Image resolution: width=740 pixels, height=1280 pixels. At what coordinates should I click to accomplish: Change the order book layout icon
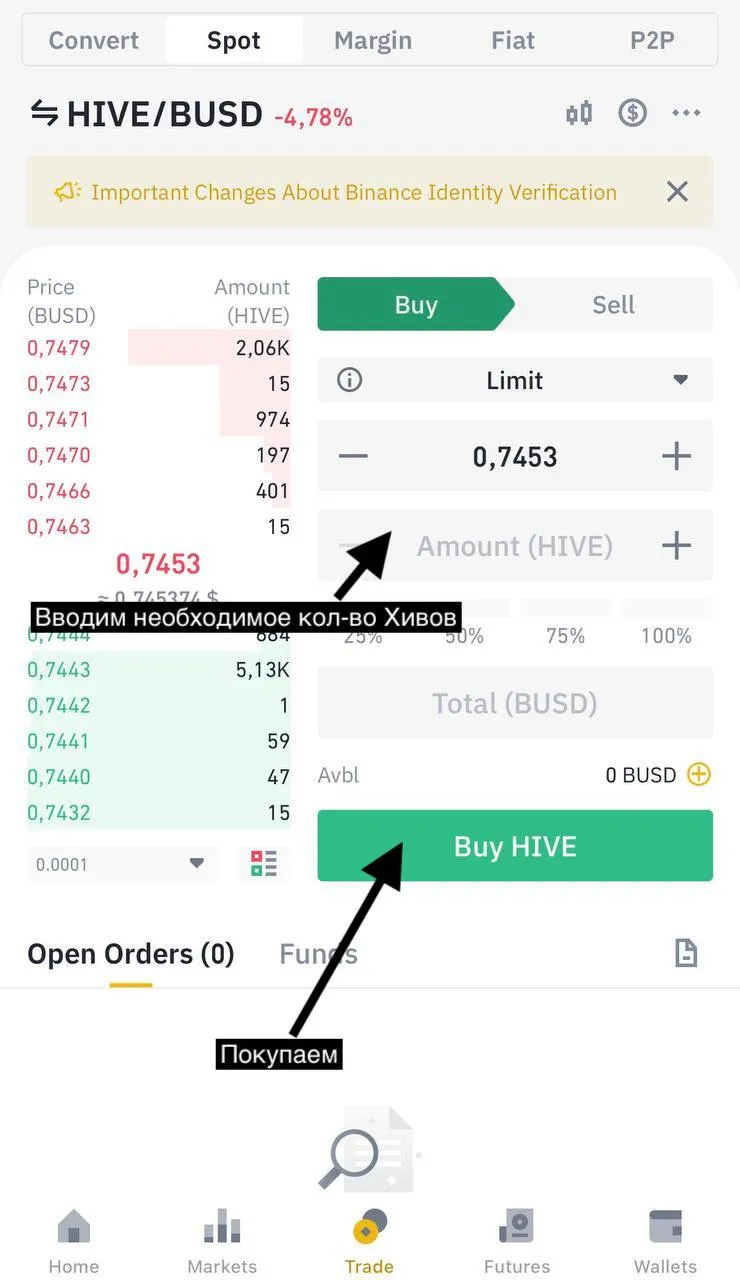pyautogui.click(x=264, y=864)
